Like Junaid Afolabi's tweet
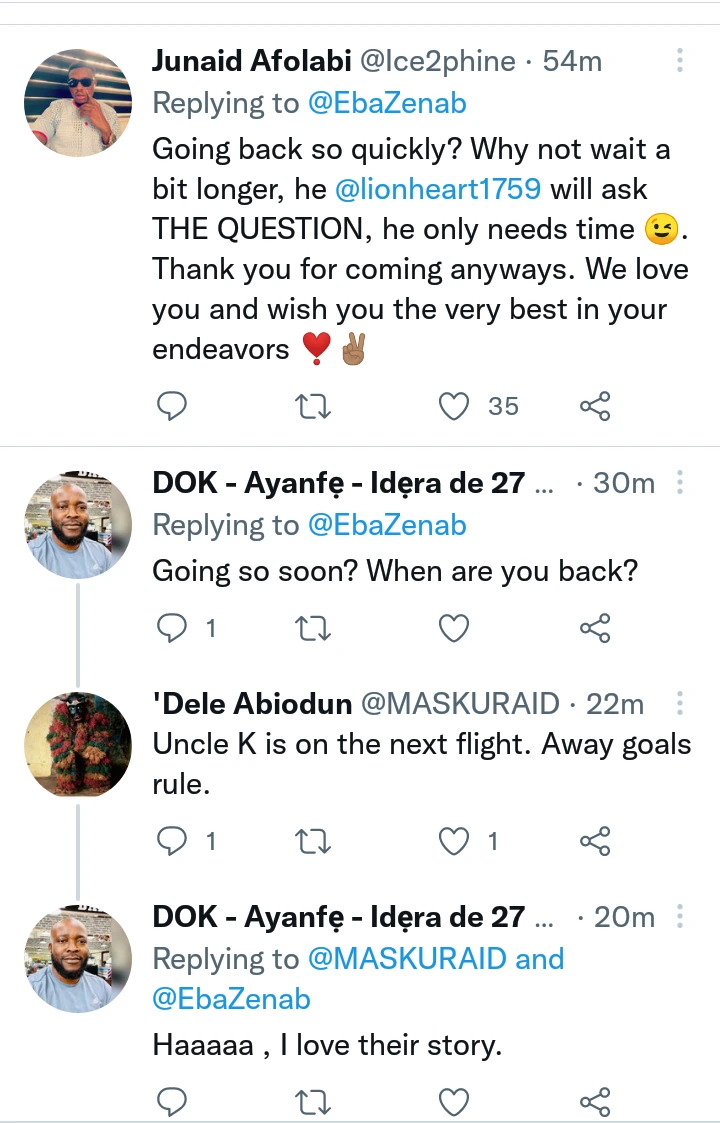 coord(455,405)
